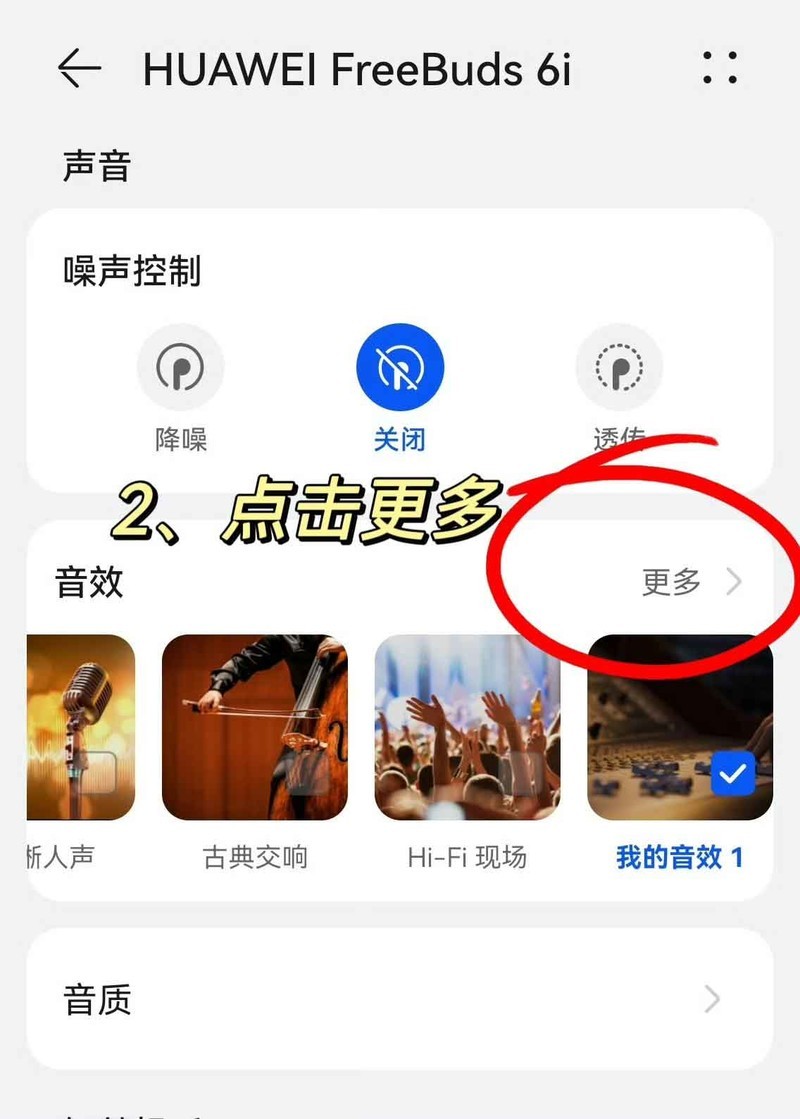Open the 音质 settings row
This screenshot has width=800, height=1119.
click(400, 999)
